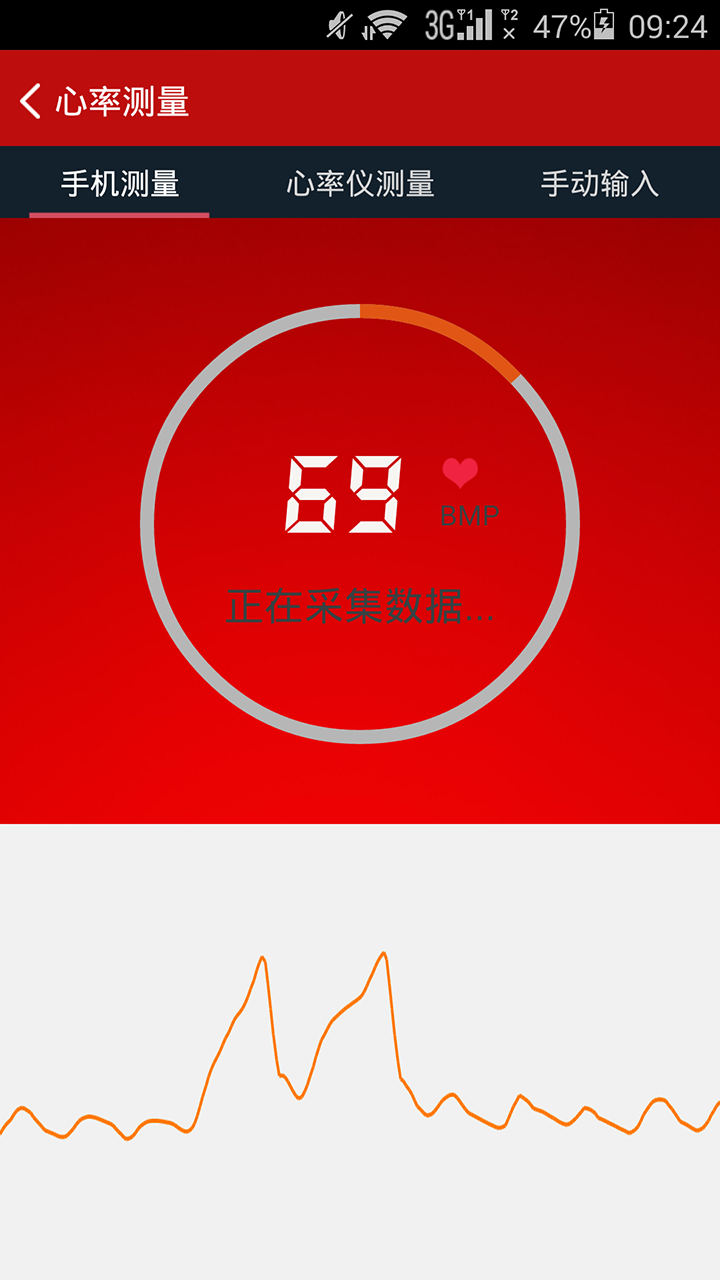The image size is (720, 1280).
Task: Select the 手机测量 tab
Action: (x=120, y=183)
